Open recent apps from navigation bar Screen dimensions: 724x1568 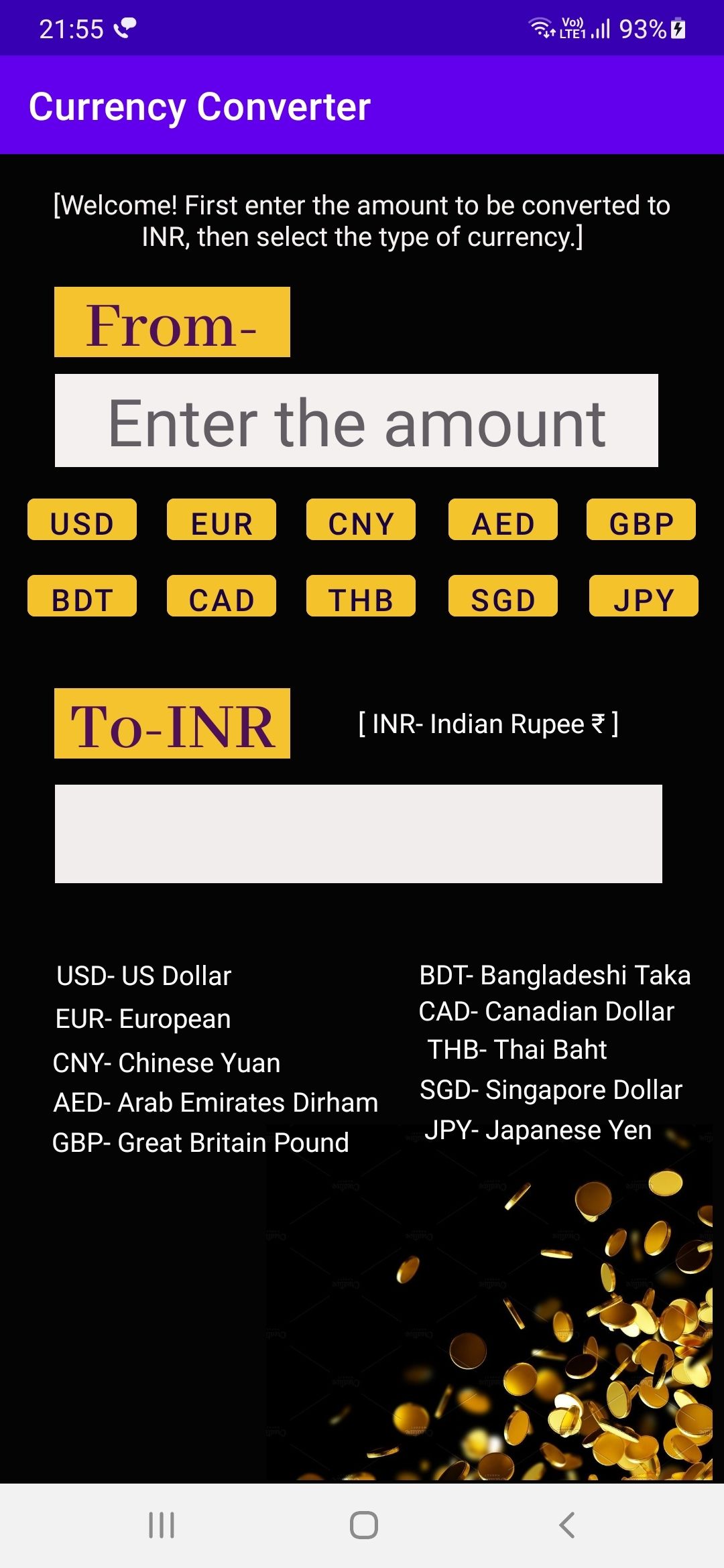point(162,1525)
